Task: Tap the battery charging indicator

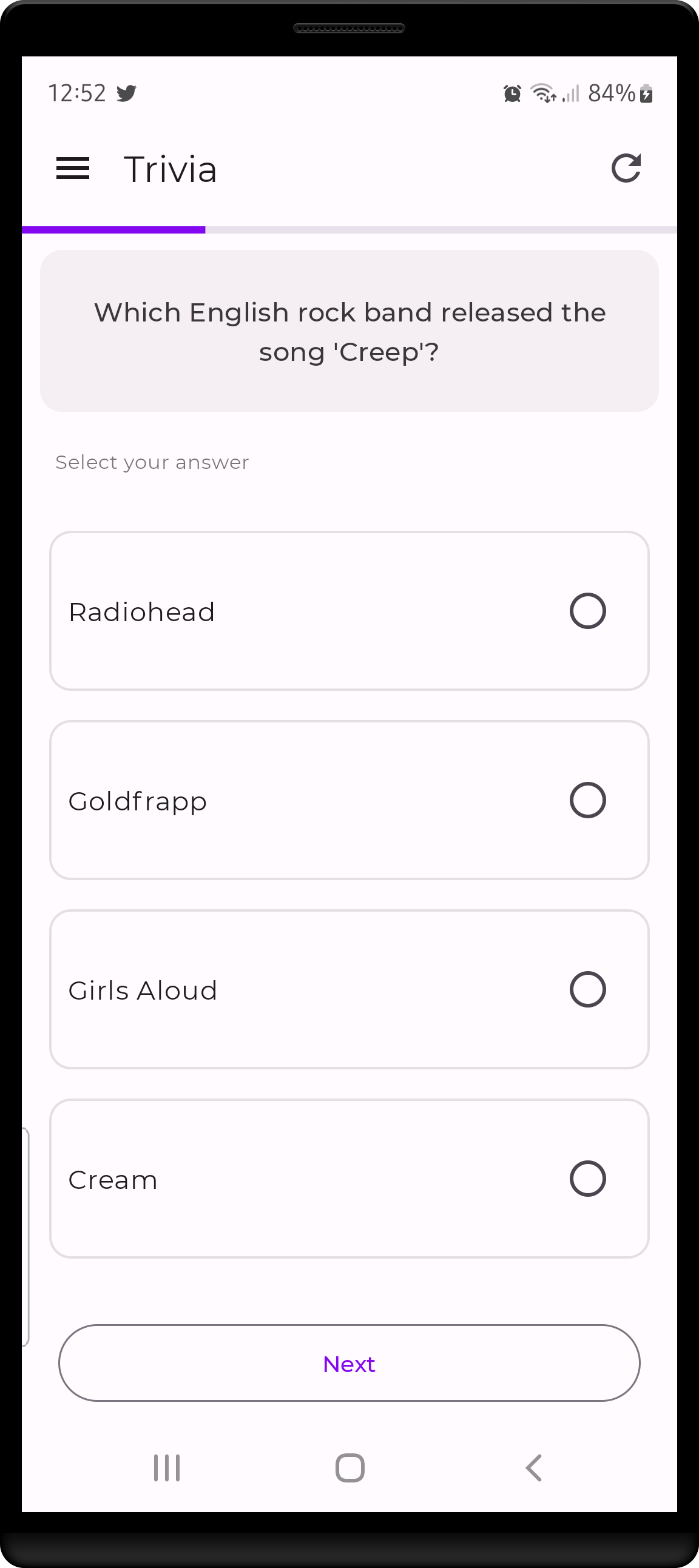Action: coord(646,94)
